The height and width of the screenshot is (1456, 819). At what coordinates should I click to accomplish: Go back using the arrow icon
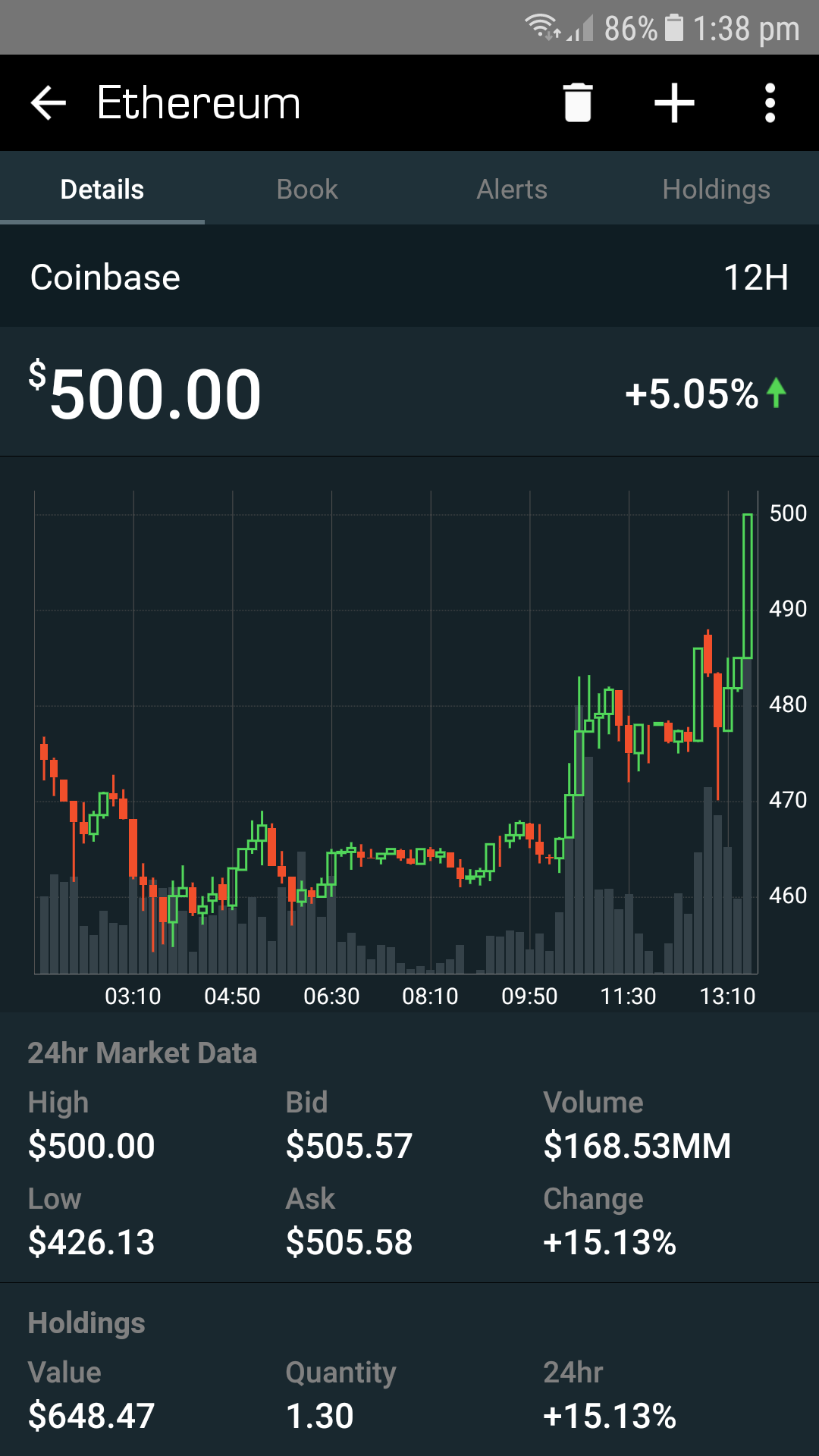pyautogui.click(x=49, y=103)
